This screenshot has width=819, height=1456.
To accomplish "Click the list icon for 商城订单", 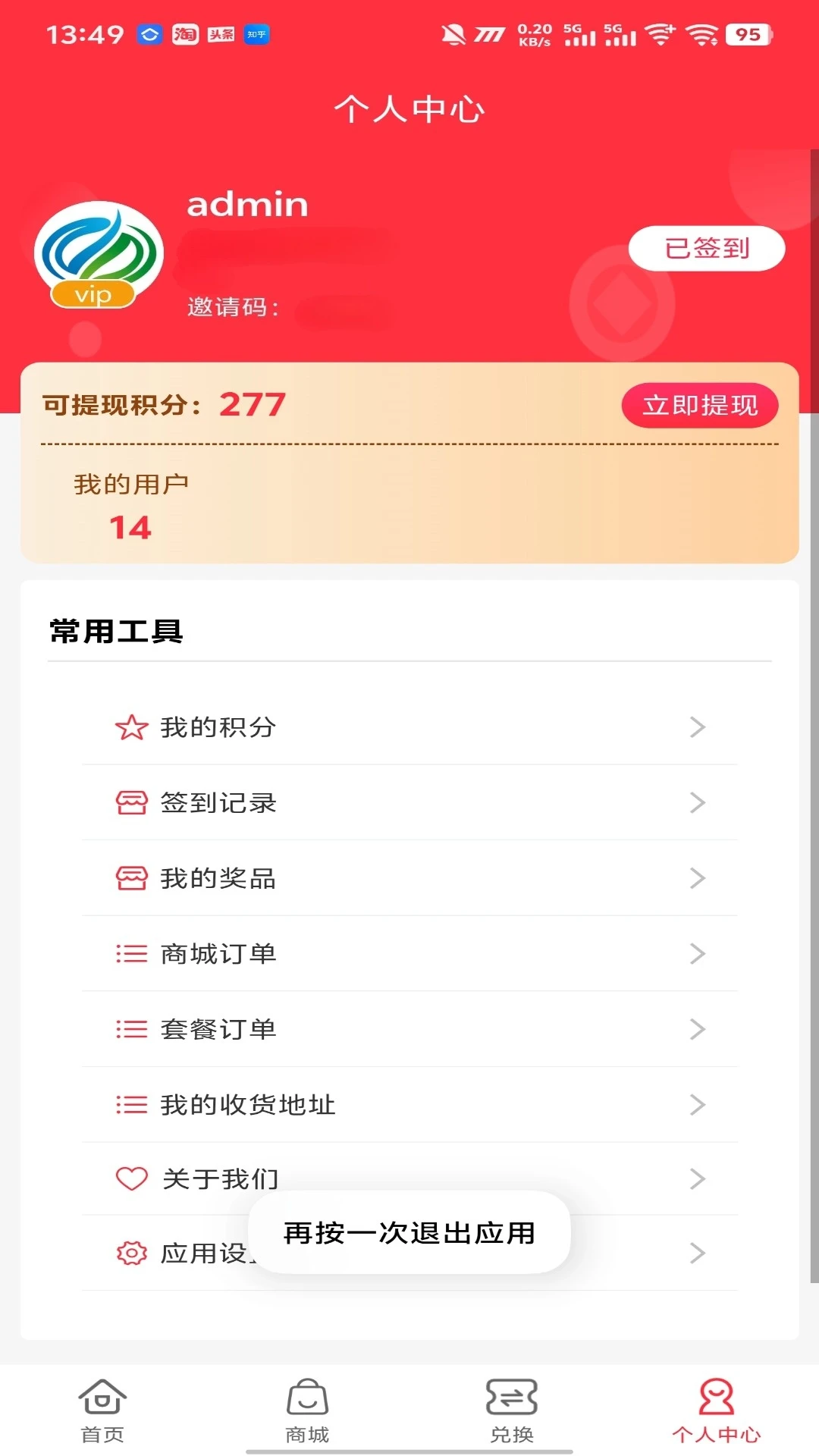I will pos(131,954).
